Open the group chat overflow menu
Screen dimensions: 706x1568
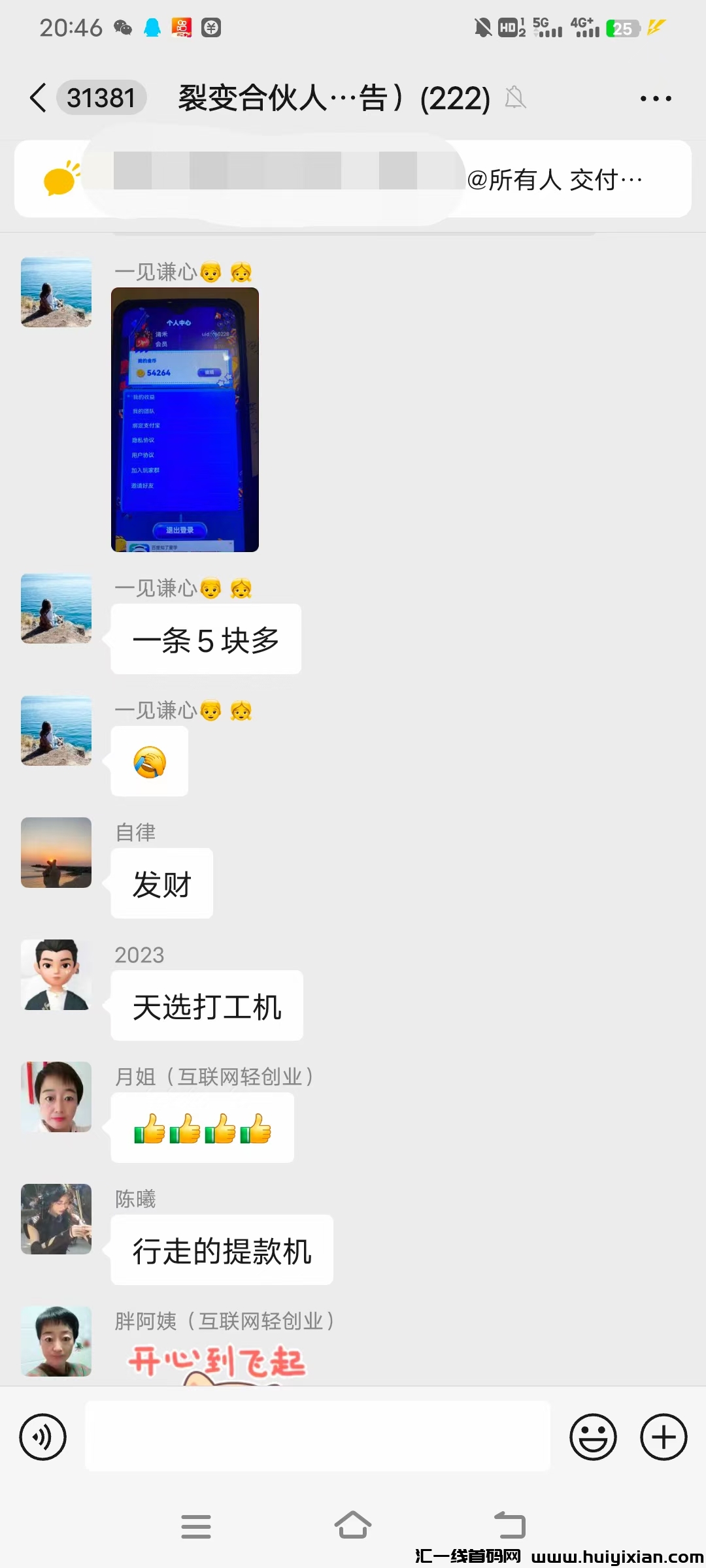click(x=655, y=99)
